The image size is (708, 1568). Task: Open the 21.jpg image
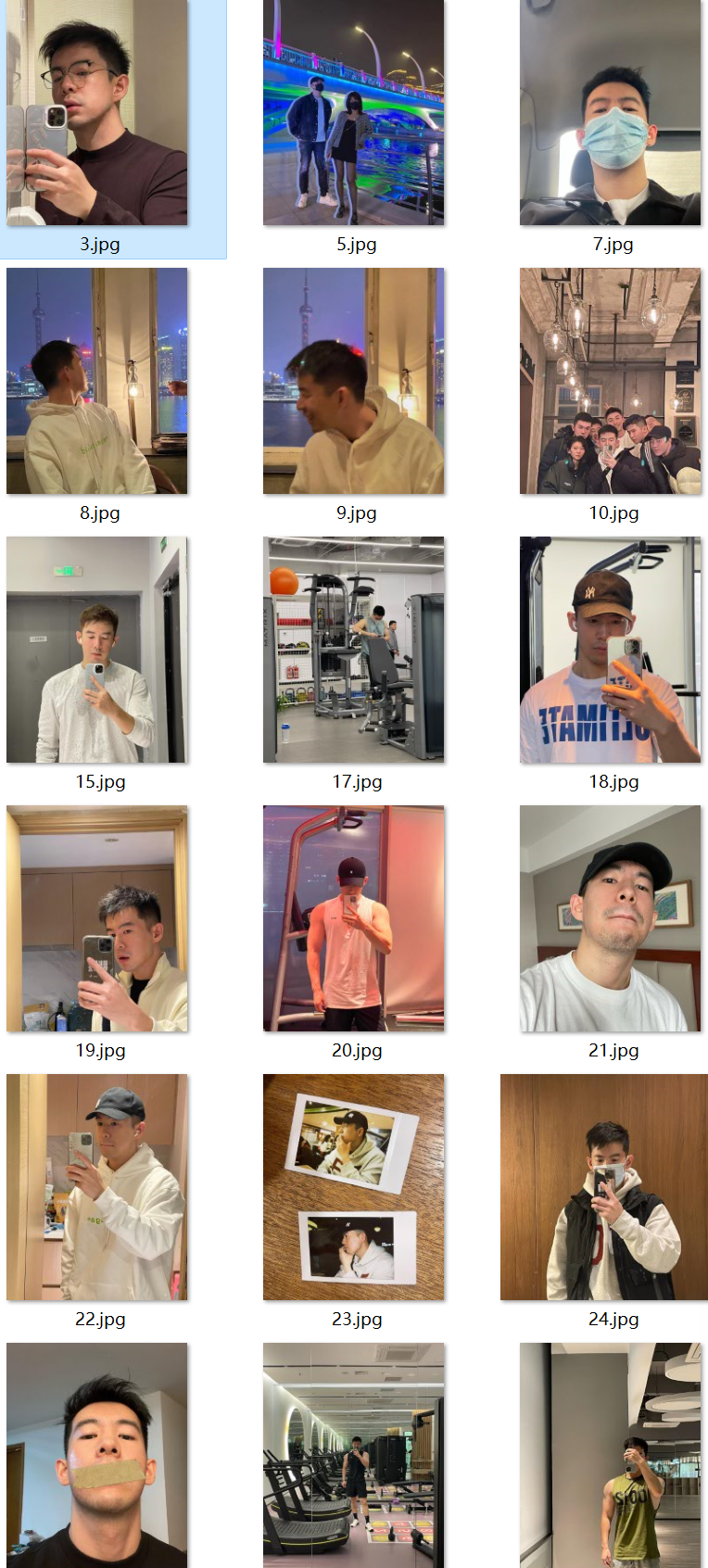[610, 918]
